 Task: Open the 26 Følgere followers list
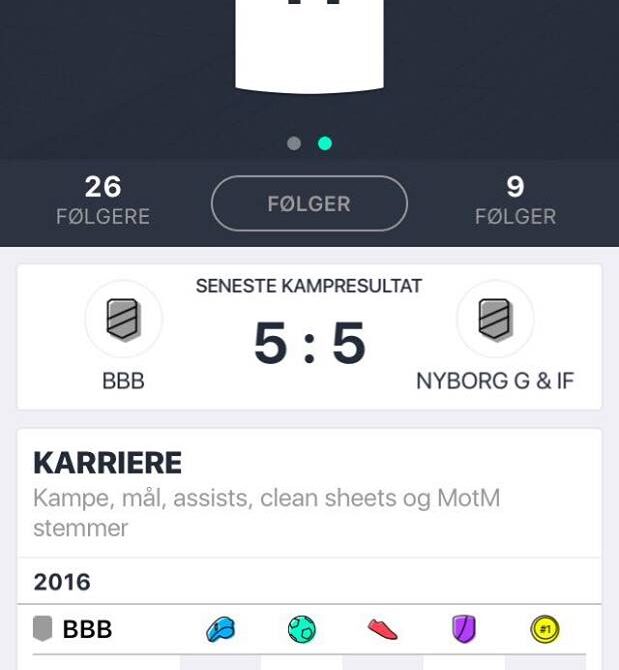[x=103, y=200]
